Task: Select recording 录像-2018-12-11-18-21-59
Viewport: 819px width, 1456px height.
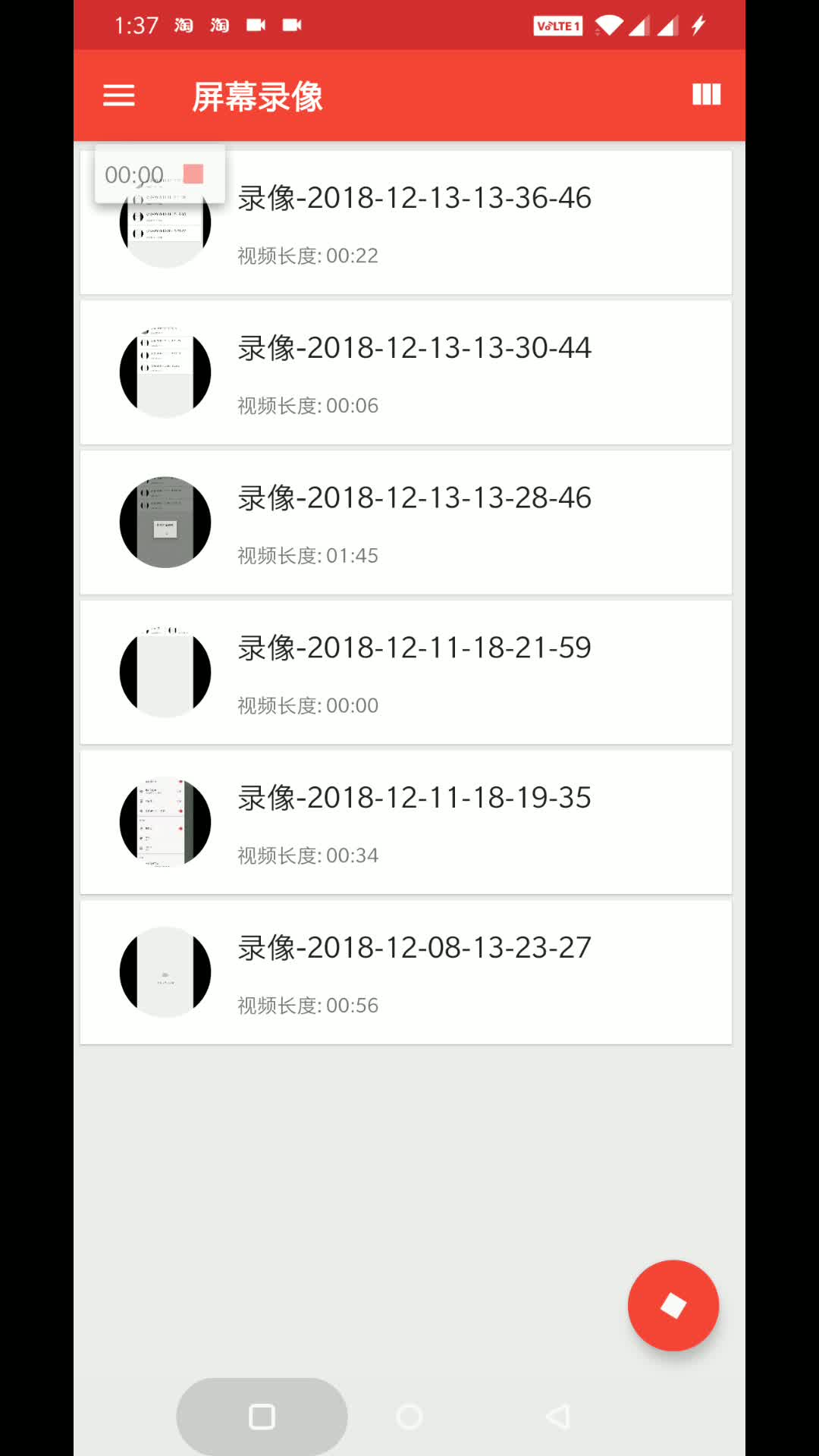Action: click(x=406, y=673)
